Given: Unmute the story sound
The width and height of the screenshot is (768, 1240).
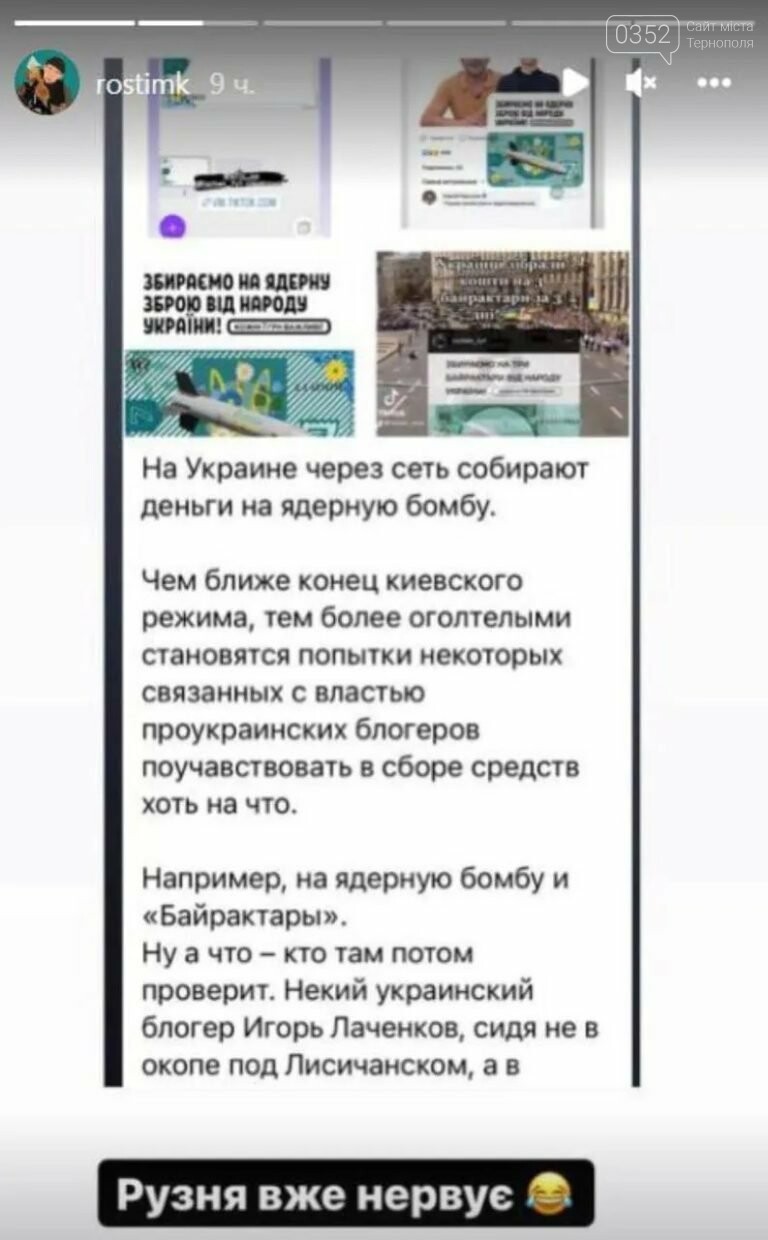Looking at the screenshot, I should pyautogui.click(x=640, y=82).
